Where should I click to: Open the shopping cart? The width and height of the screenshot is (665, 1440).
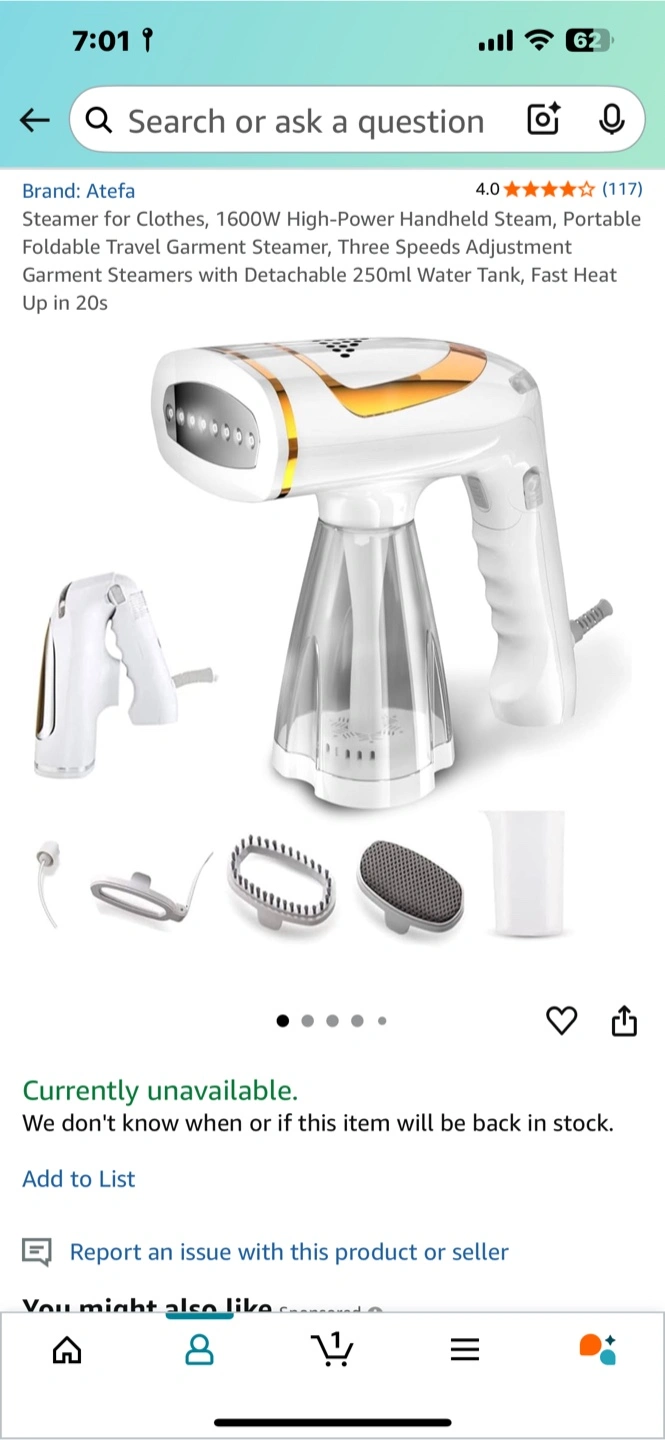332,1349
